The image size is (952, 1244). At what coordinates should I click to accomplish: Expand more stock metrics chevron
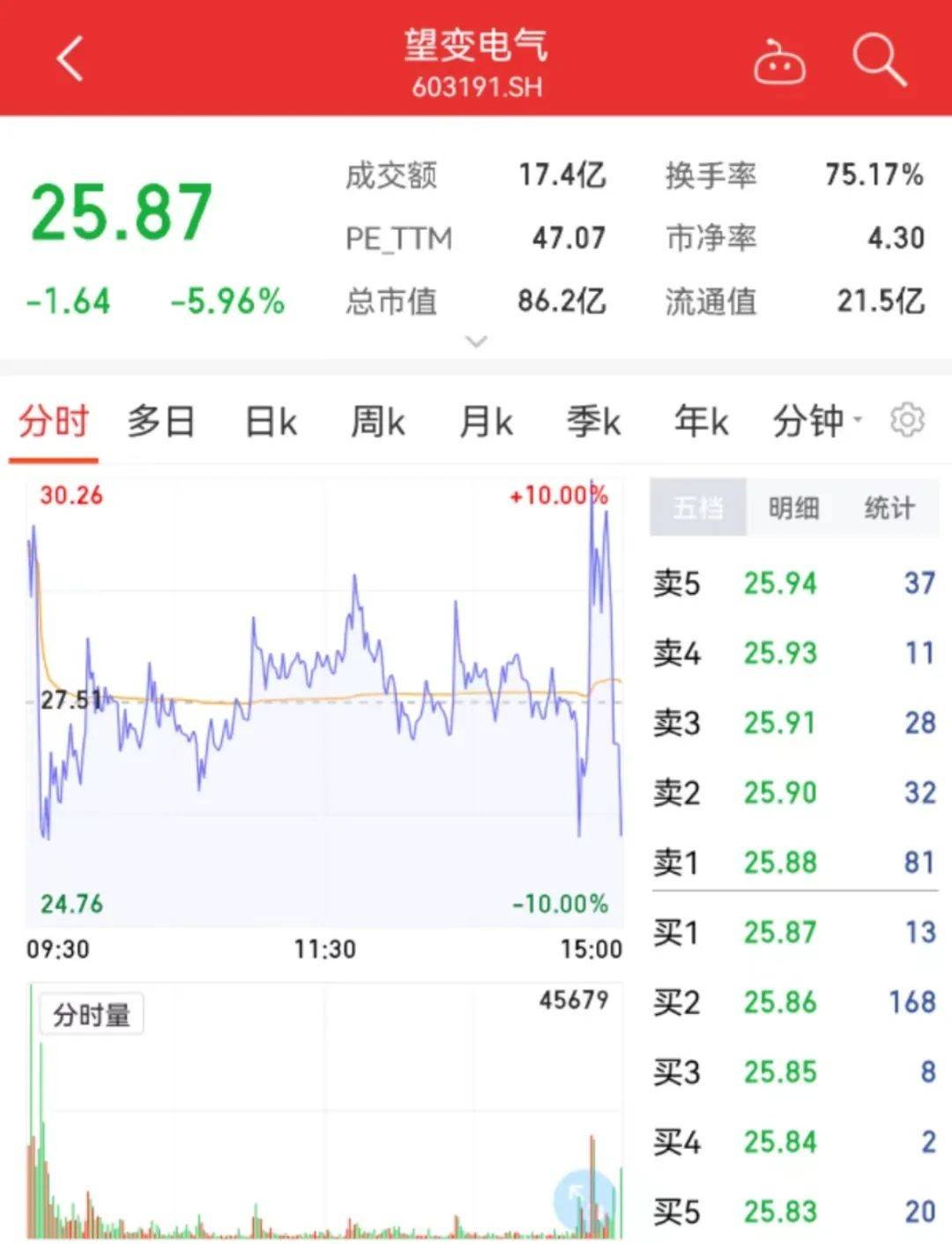[476, 341]
